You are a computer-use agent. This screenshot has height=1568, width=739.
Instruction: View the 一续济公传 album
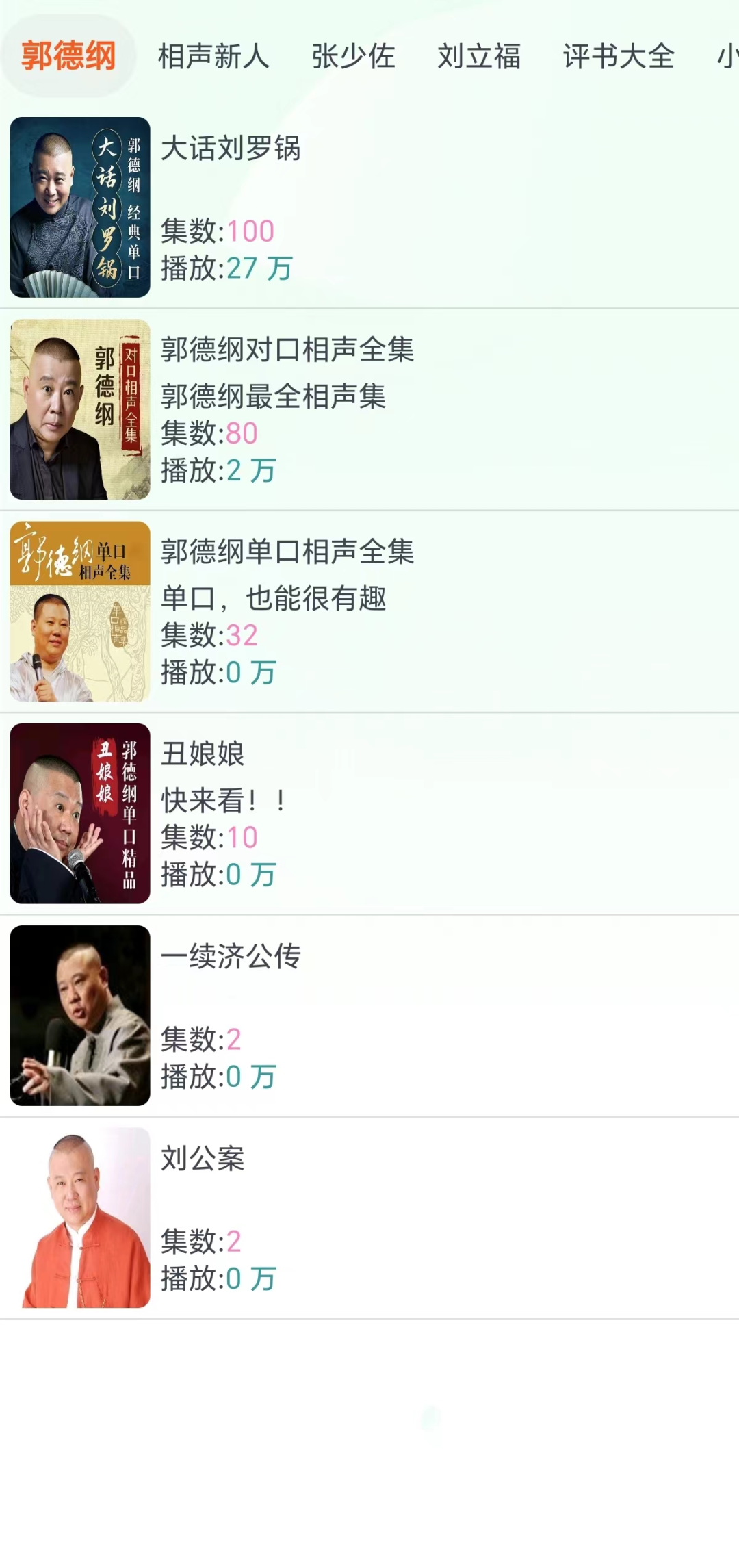click(369, 1016)
